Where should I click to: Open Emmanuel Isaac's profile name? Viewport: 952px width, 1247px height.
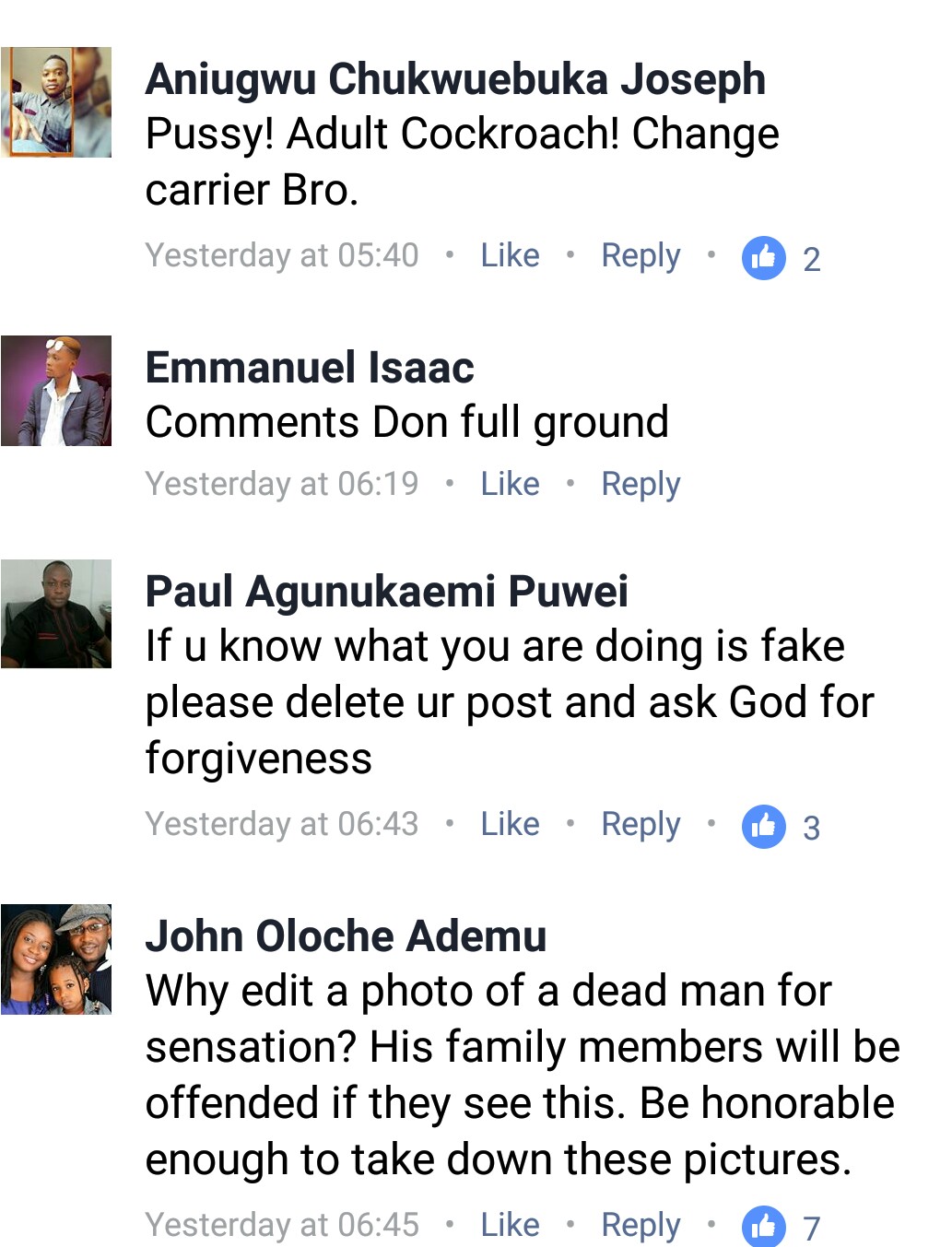tap(310, 367)
